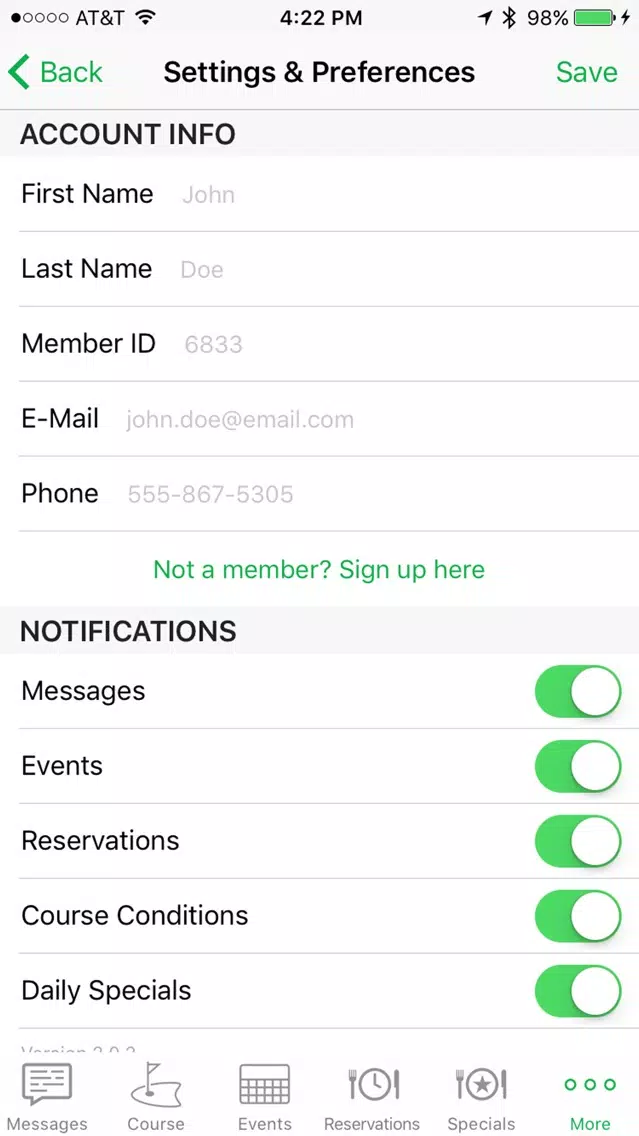Disable Events notifications
The image size is (639, 1136).
point(578,767)
